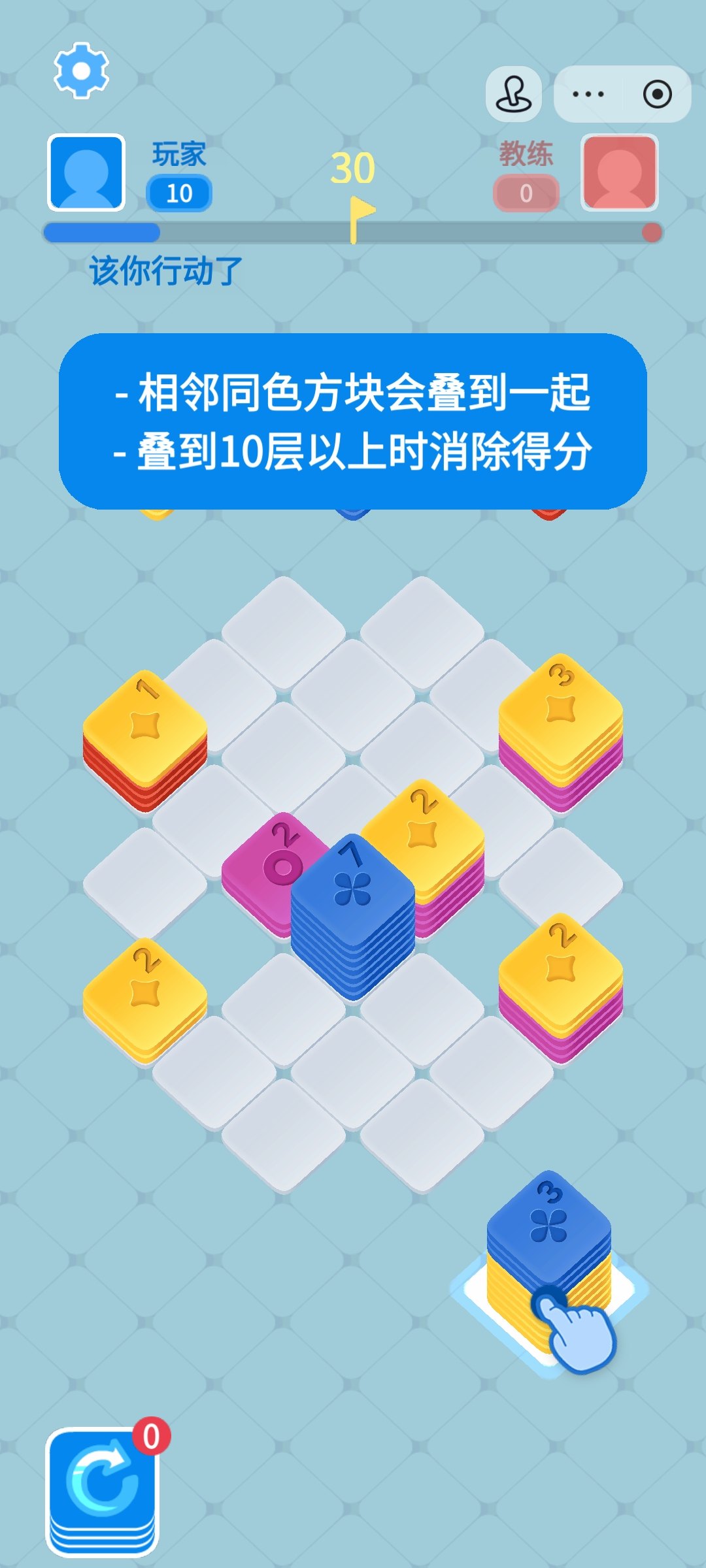
Task: Open the red coach avatar
Action: click(x=620, y=172)
